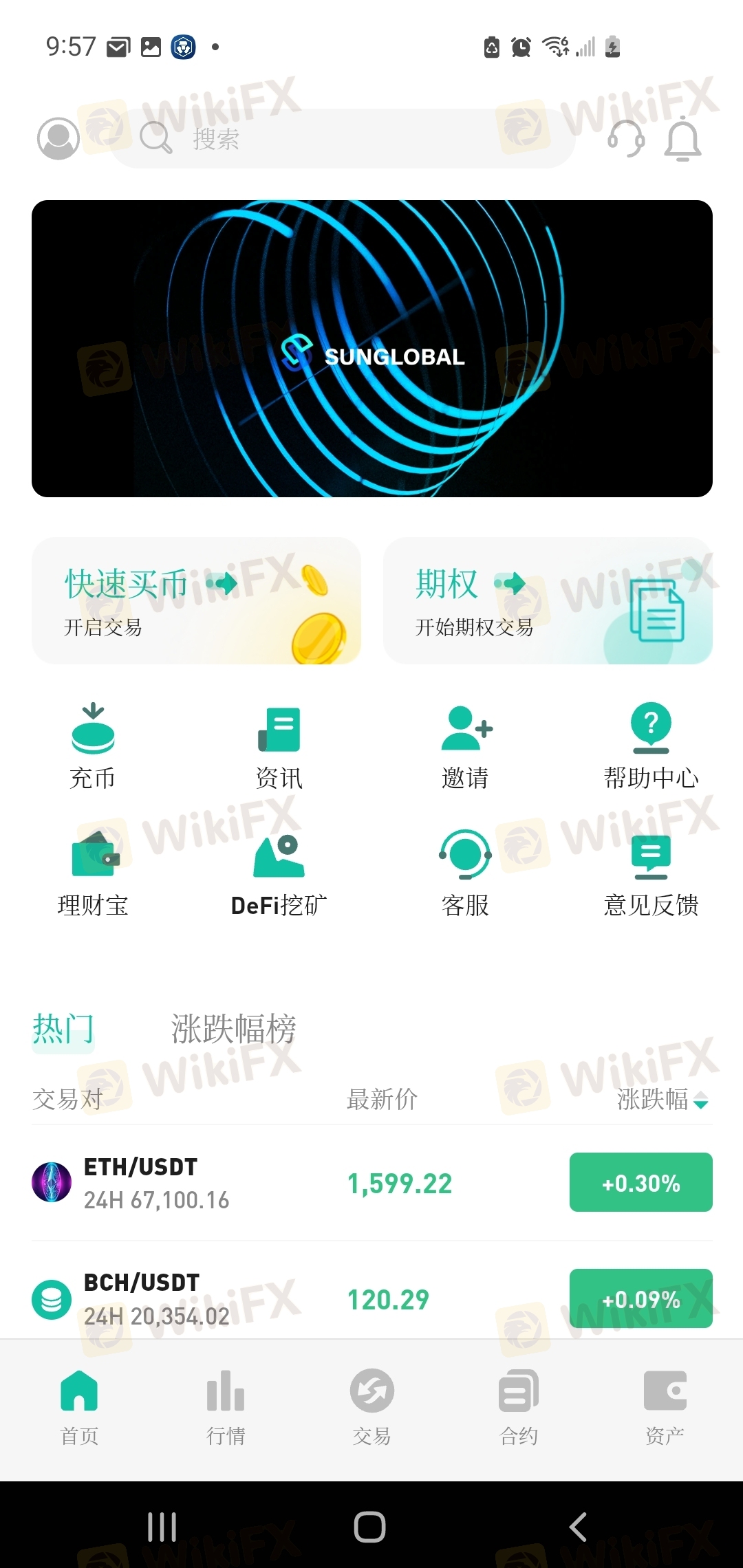Screen dimensions: 743x1568
Task: Tap the 搜索 search field
Action: pos(344,139)
